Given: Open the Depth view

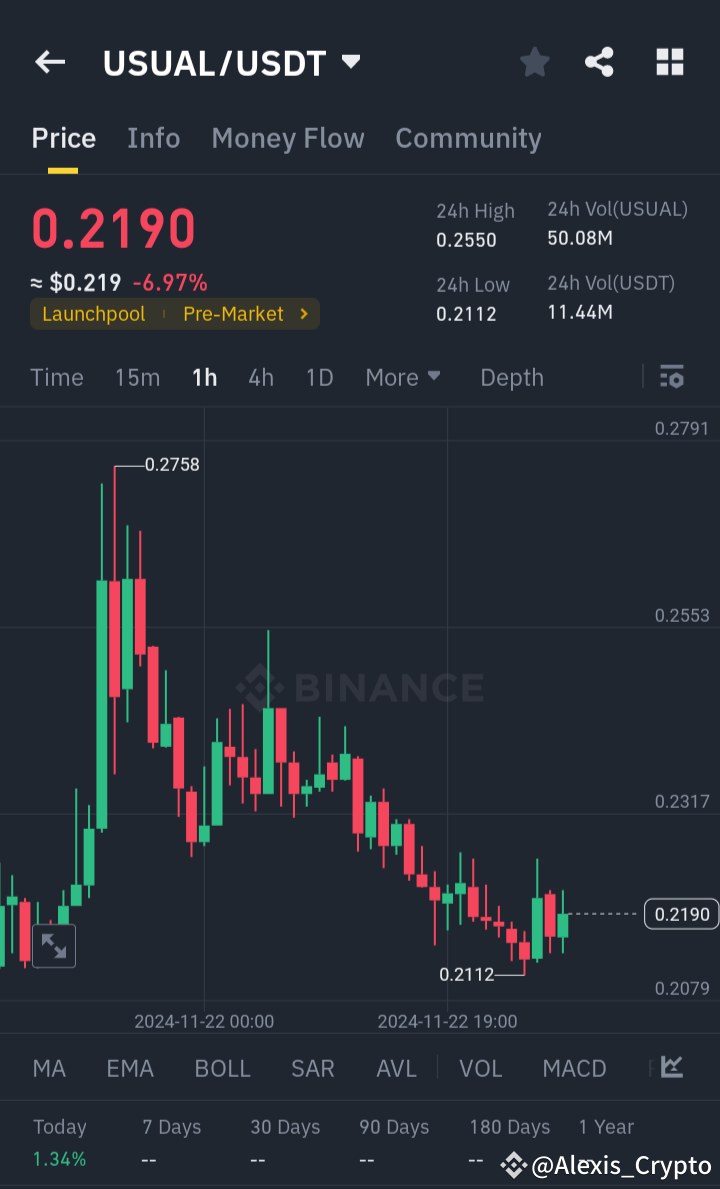Looking at the screenshot, I should coord(511,377).
